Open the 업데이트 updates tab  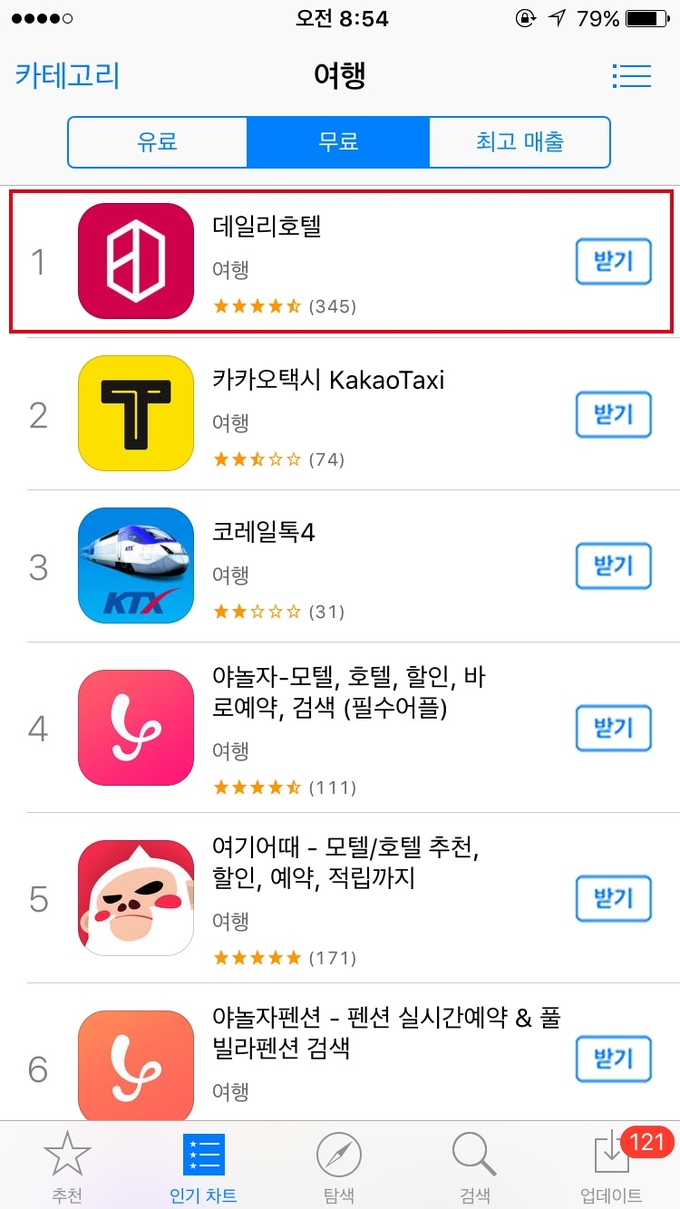coord(611,1167)
